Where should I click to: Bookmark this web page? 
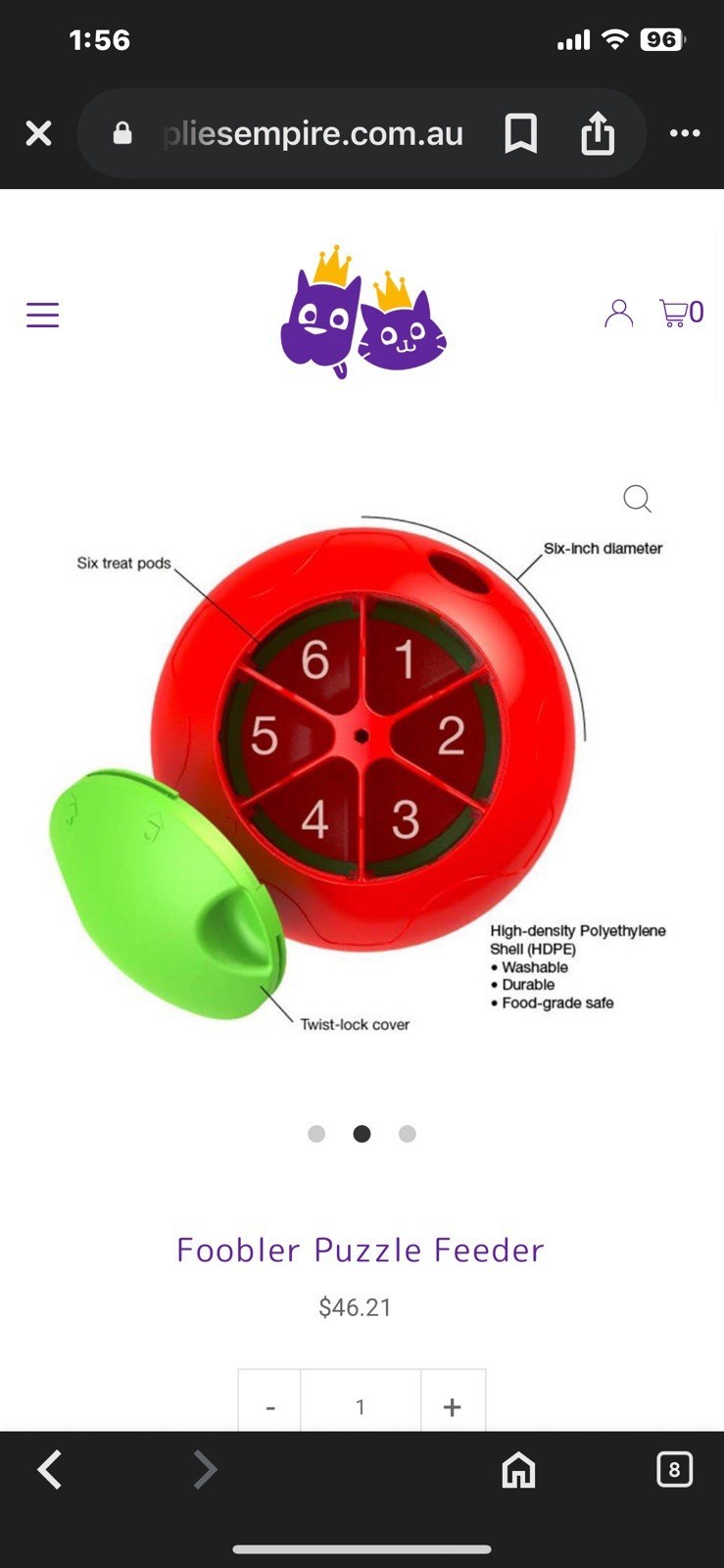pos(520,133)
